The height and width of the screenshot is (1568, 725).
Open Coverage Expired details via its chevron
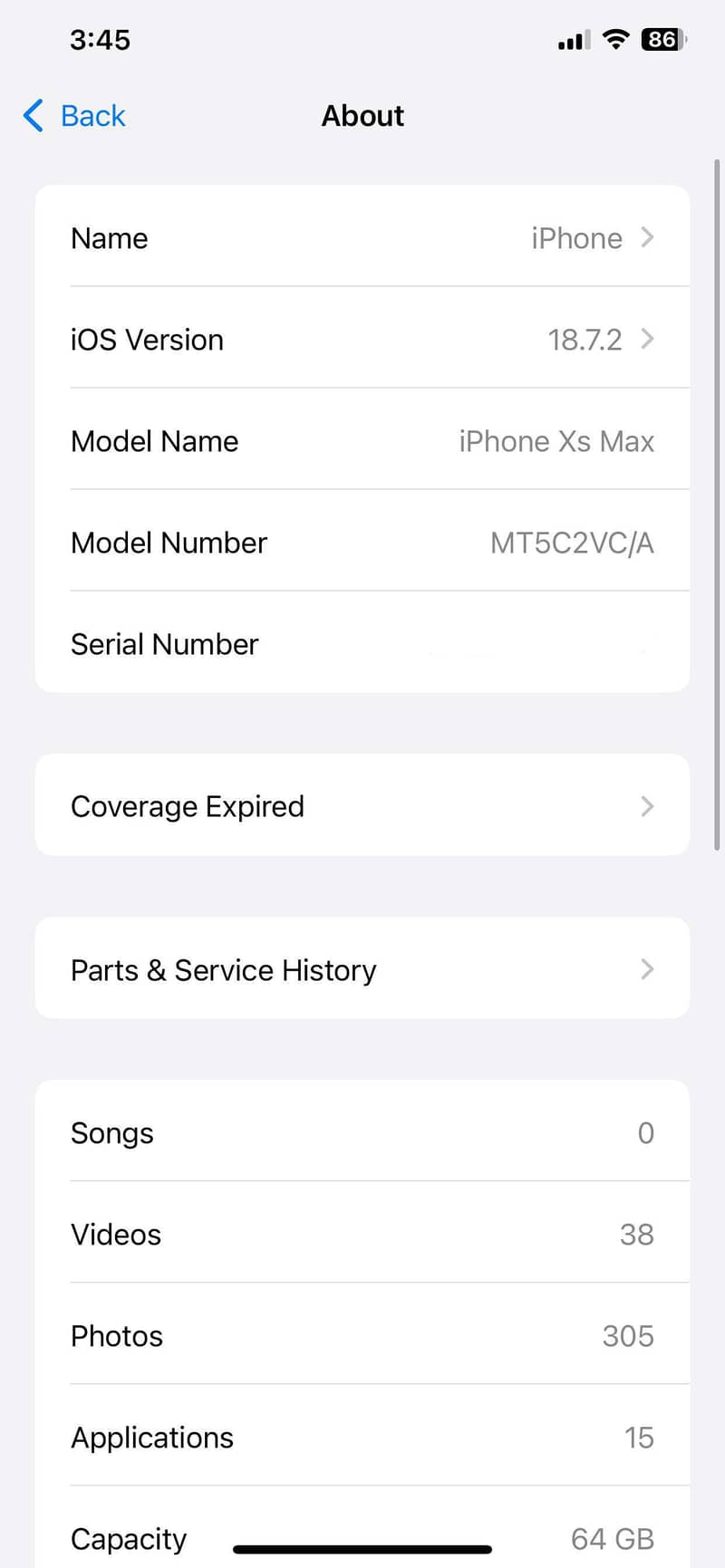pyautogui.click(x=646, y=805)
